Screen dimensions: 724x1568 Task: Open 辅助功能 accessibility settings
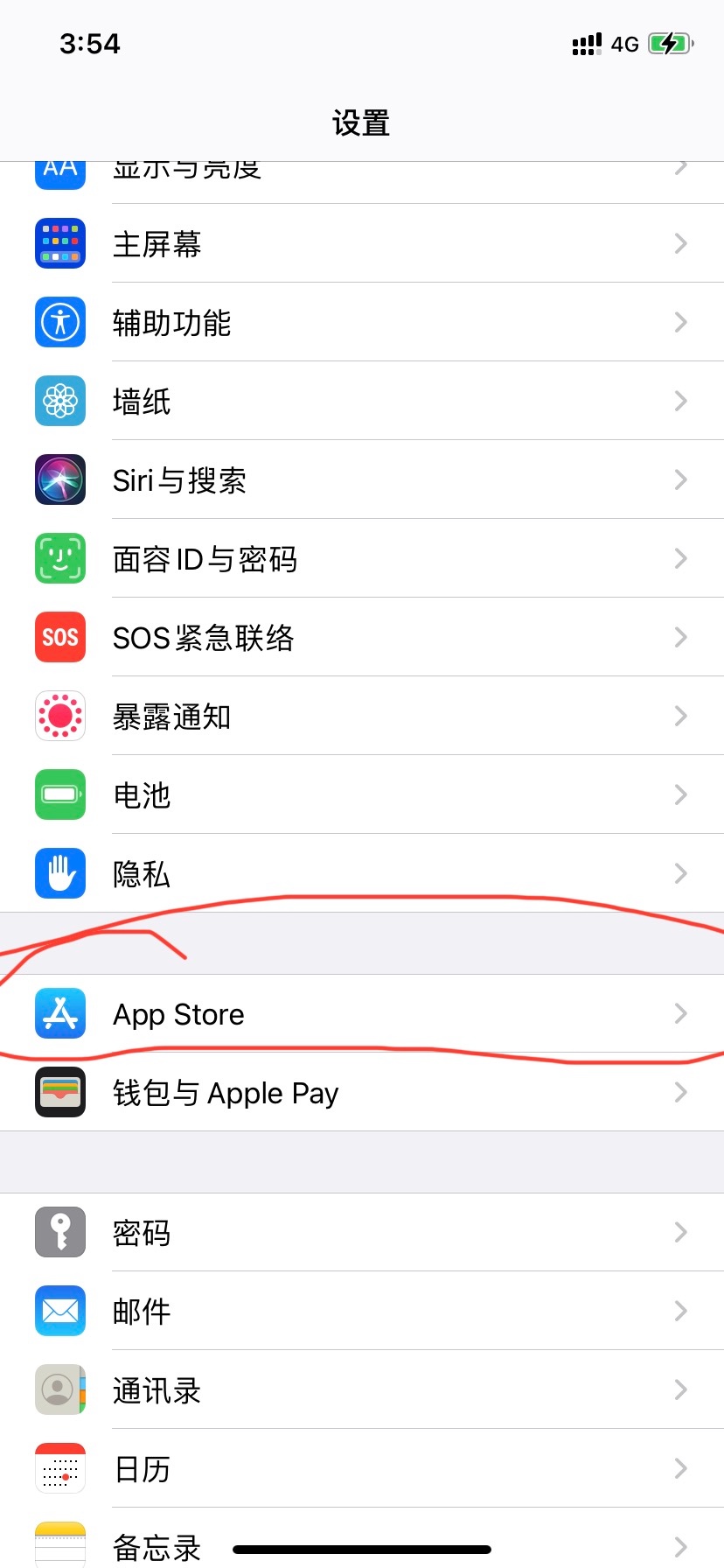(362, 322)
